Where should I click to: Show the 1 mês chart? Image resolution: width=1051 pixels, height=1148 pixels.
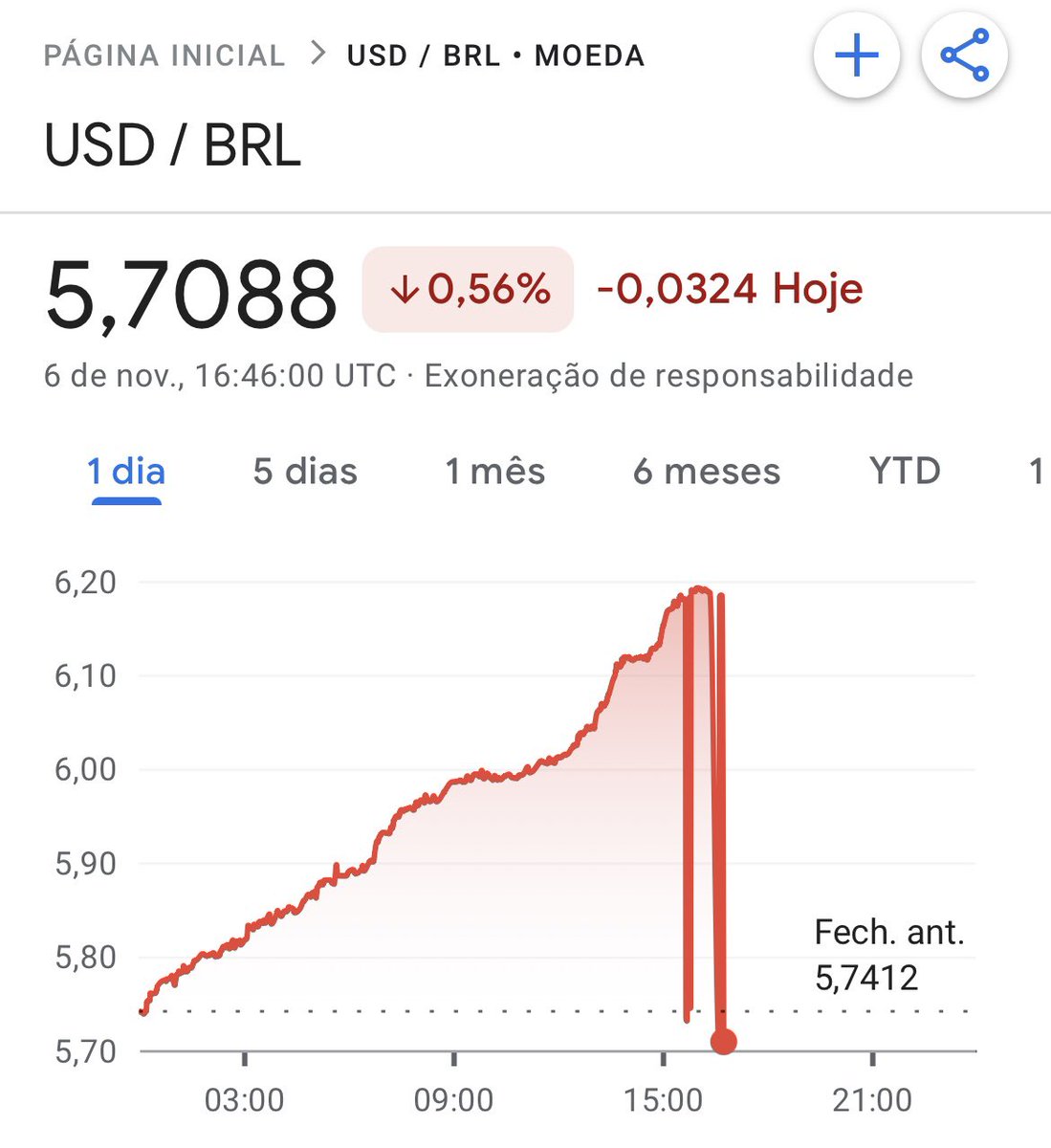click(x=494, y=472)
